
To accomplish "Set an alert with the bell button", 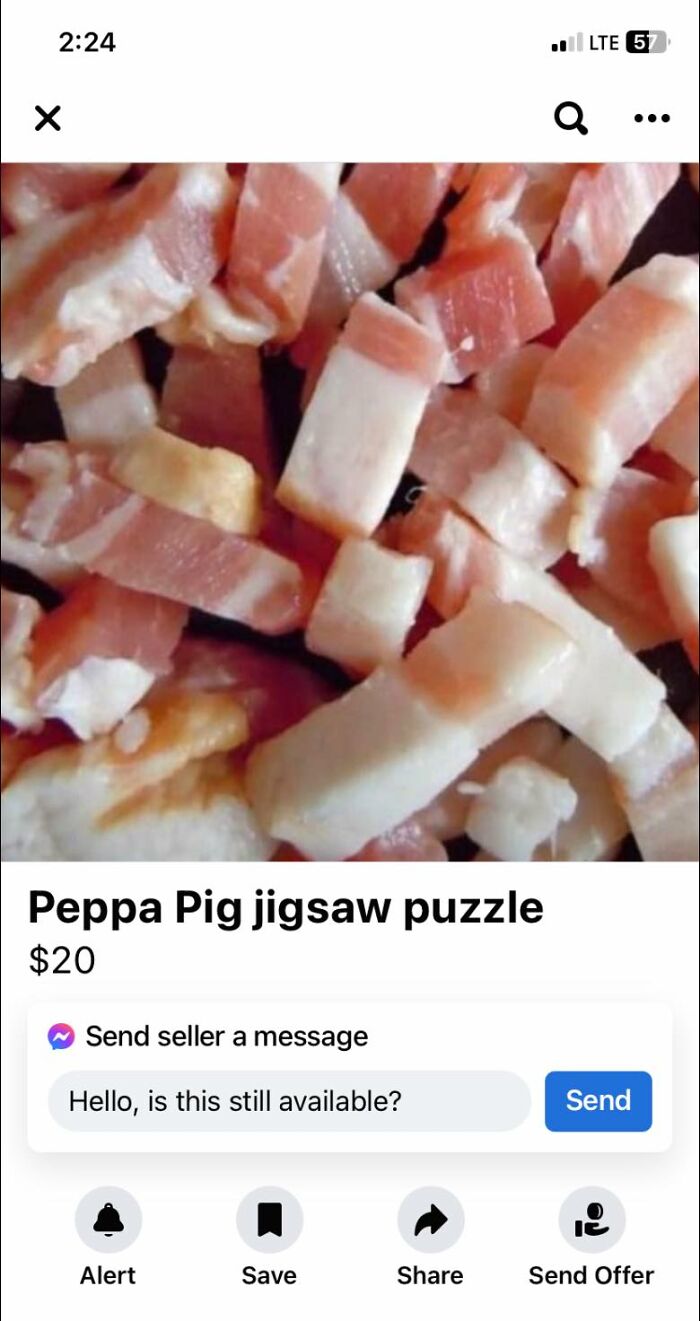I will pyautogui.click(x=108, y=1219).
